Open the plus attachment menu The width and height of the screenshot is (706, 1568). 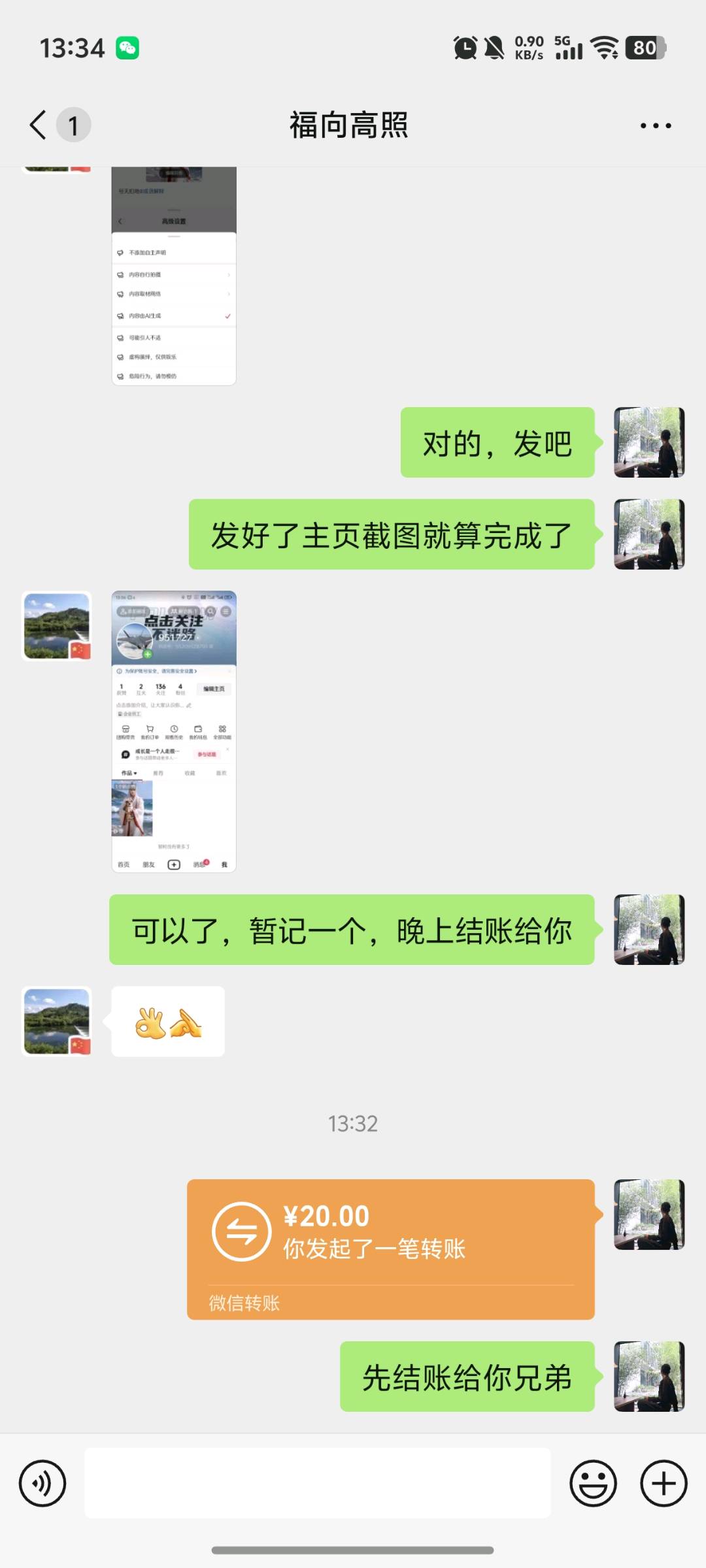(x=663, y=1483)
